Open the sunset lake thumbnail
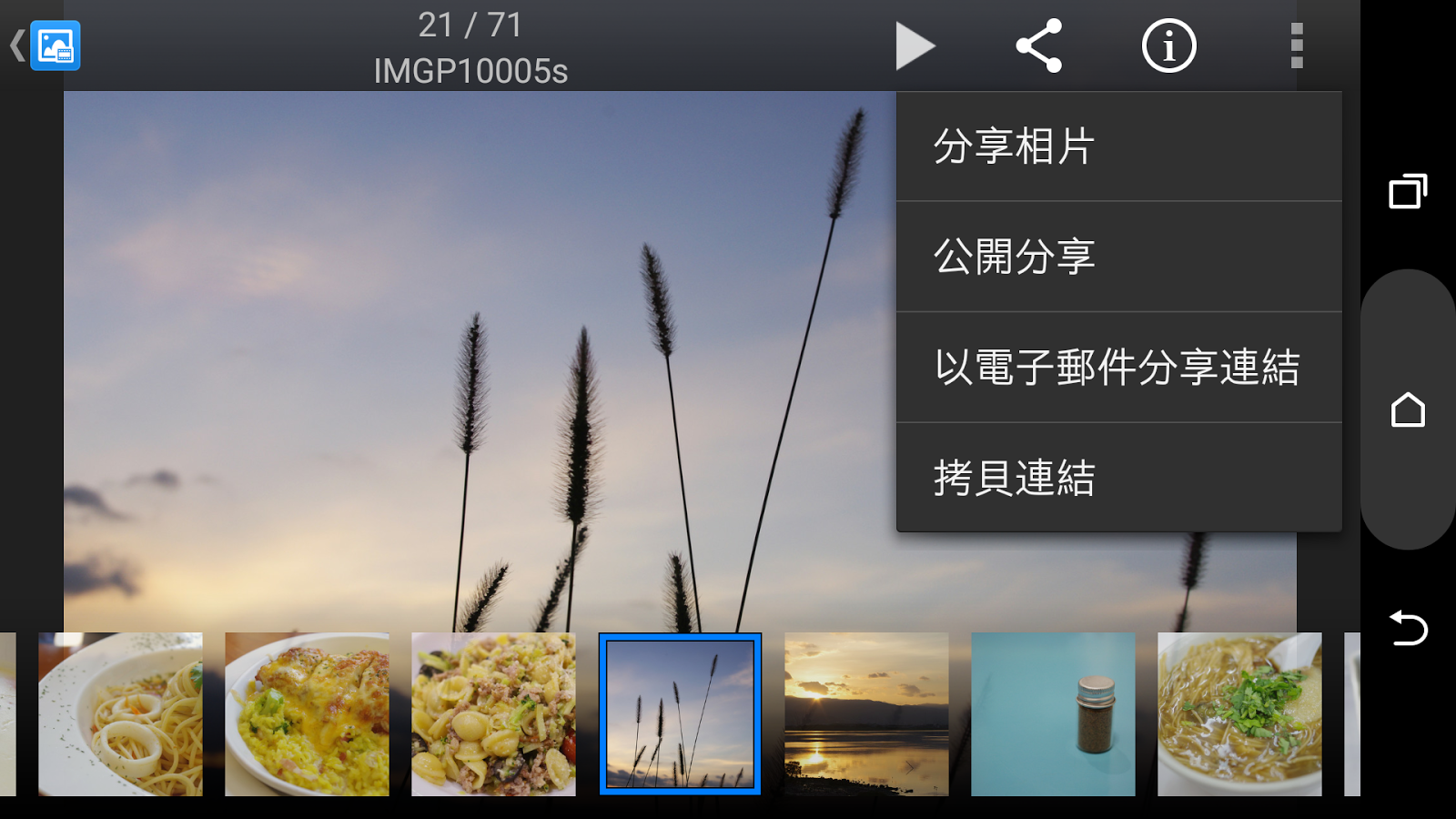The height and width of the screenshot is (819, 1456). (866, 714)
